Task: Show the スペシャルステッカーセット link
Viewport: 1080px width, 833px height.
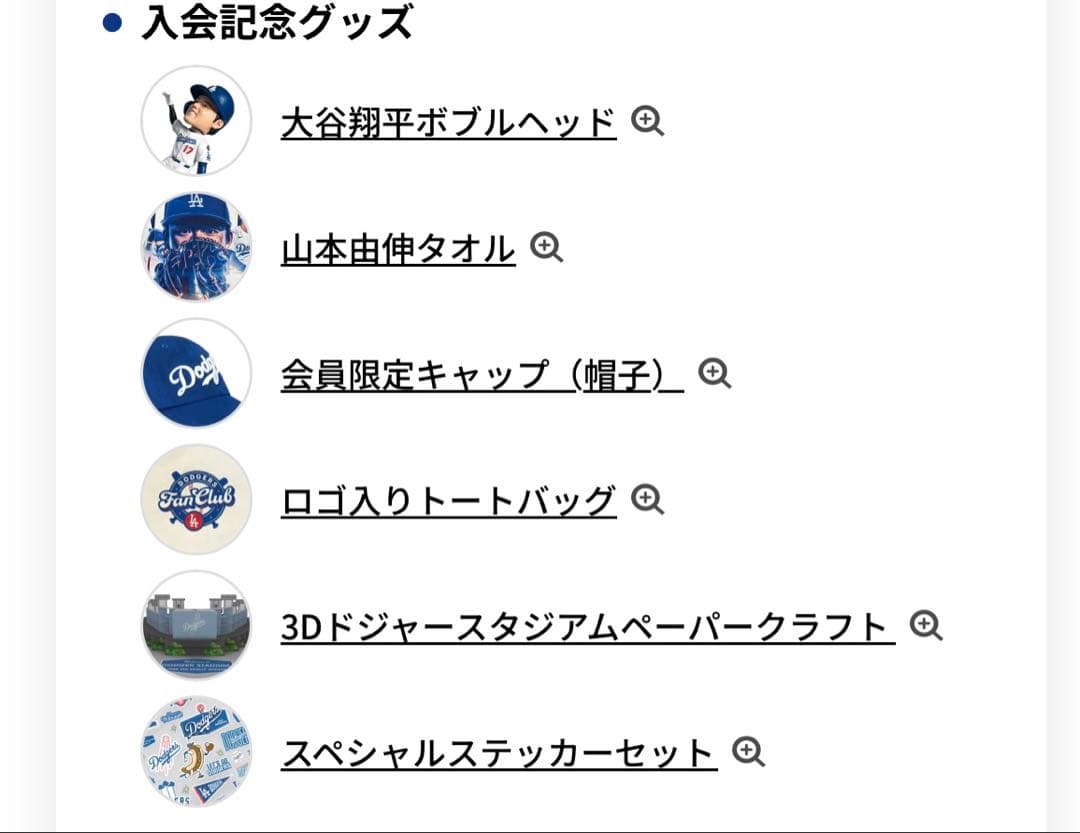Action: tap(499, 753)
